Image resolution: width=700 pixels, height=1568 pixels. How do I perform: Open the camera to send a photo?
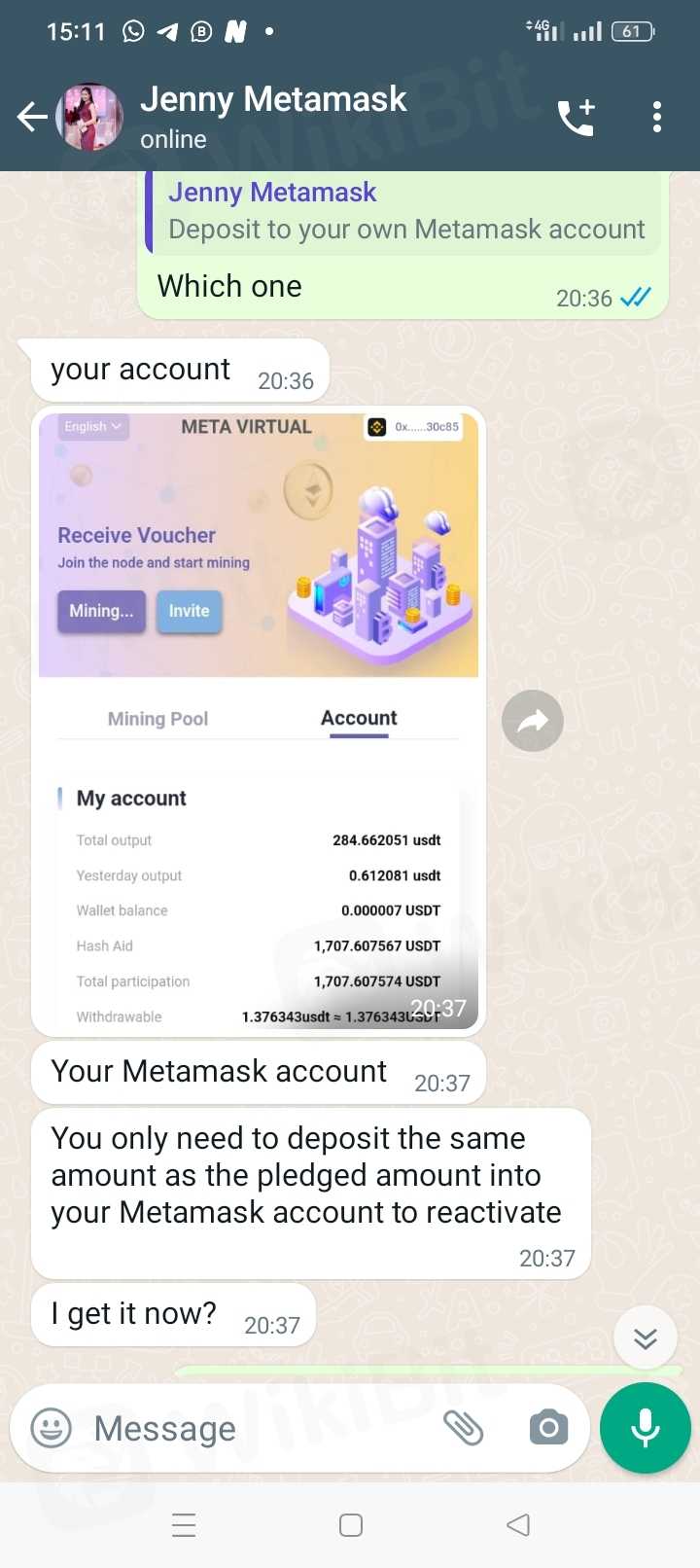tap(548, 1428)
